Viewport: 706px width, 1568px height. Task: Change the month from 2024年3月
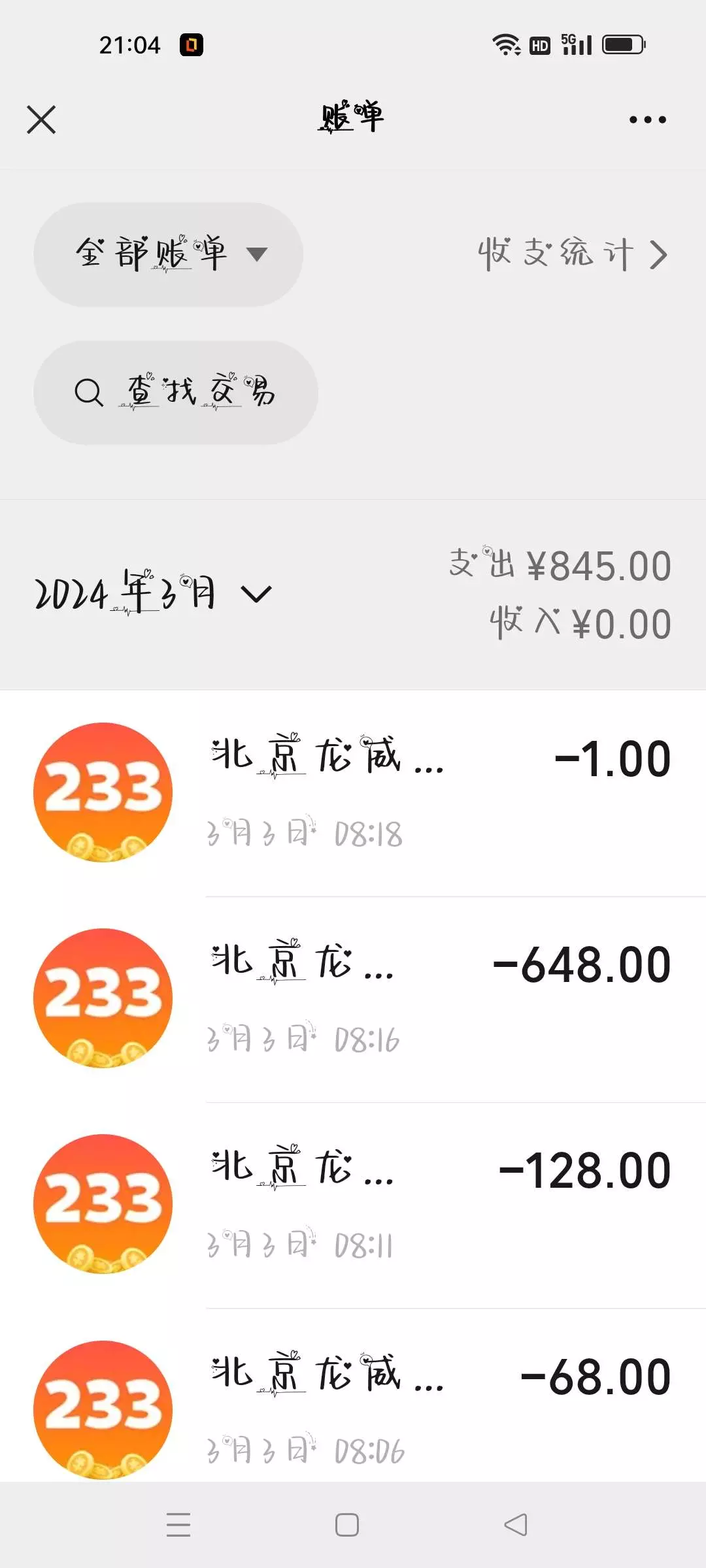(x=152, y=594)
